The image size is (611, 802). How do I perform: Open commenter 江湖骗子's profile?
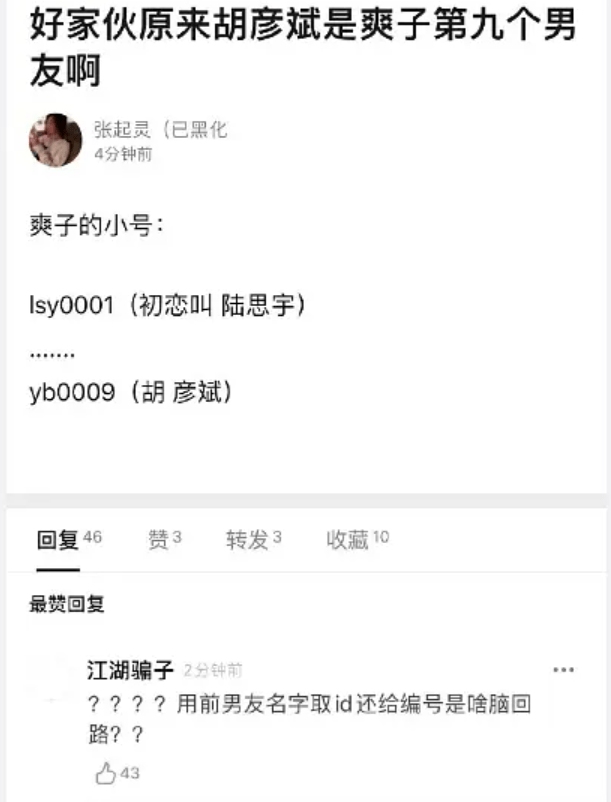pyautogui.click(x=131, y=670)
